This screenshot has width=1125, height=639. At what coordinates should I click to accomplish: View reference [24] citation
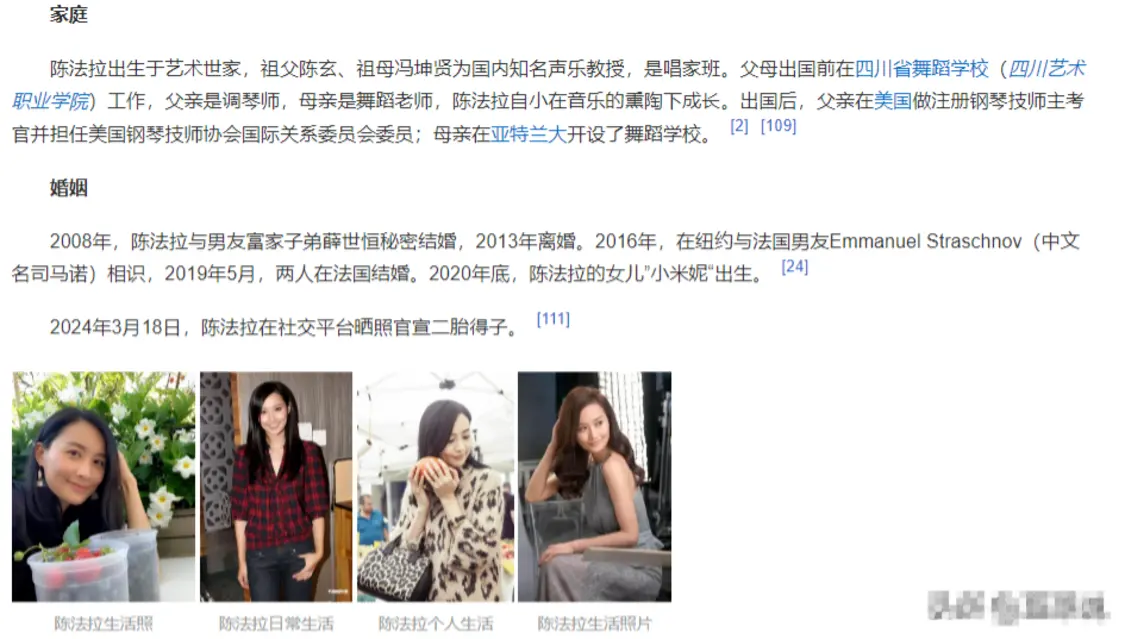tap(794, 266)
